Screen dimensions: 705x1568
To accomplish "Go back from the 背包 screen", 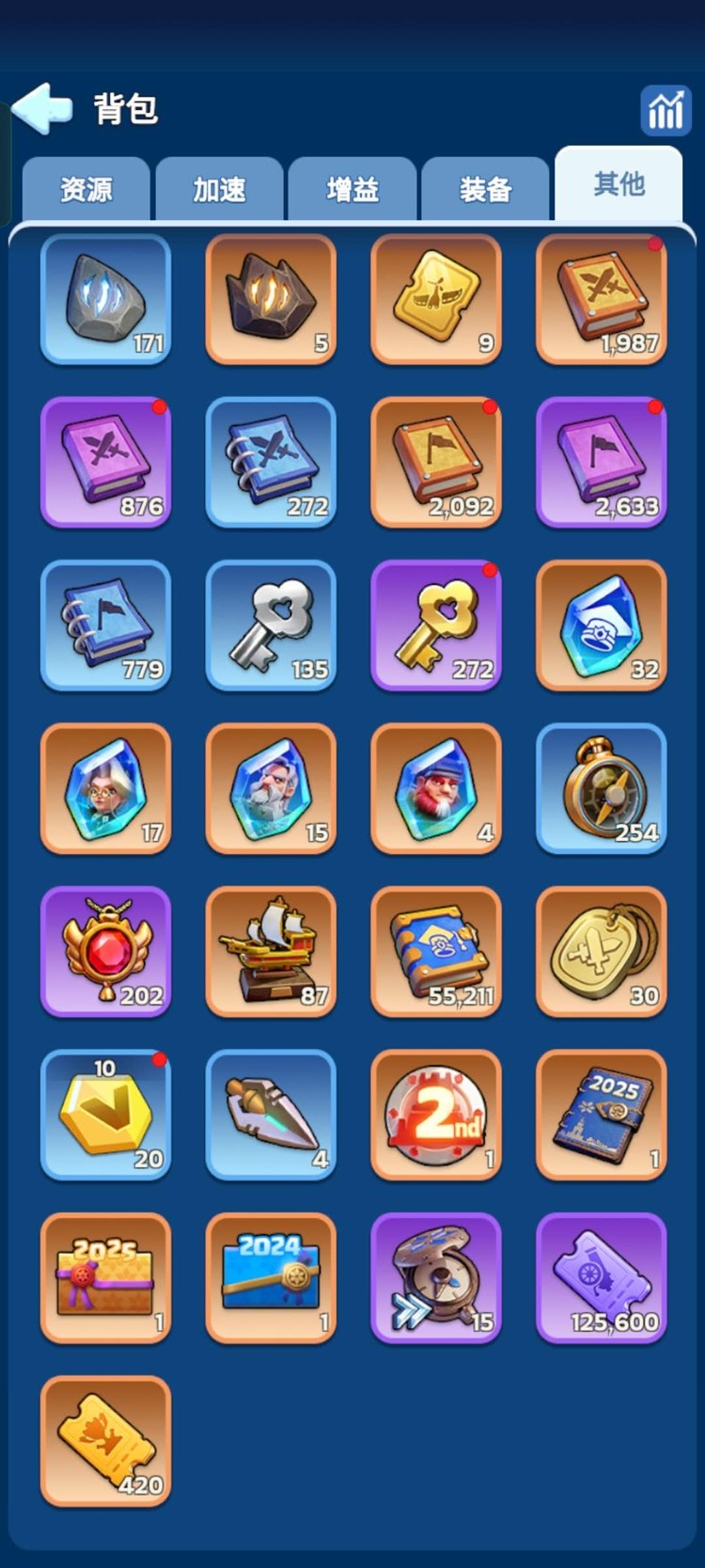I will [x=41, y=108].
